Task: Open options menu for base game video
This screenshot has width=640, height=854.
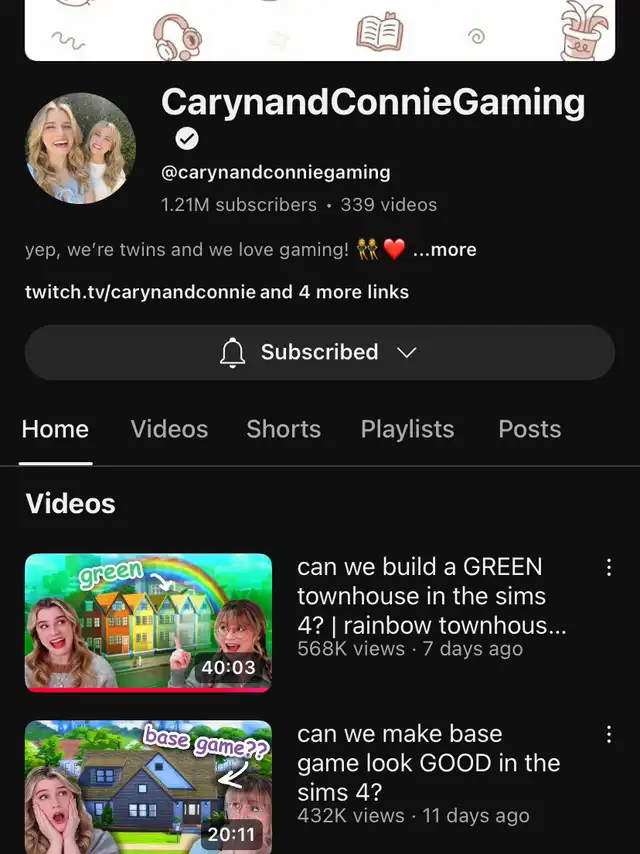Action: 608,734
